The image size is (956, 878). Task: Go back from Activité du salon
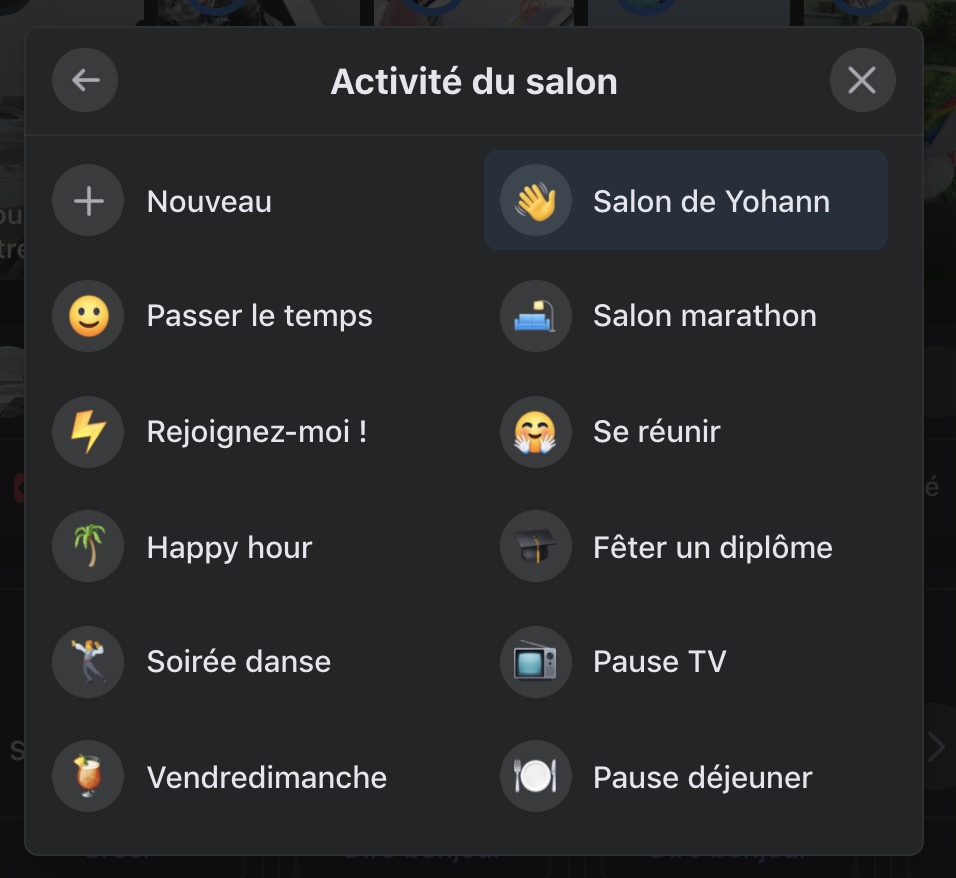point(85,80)
